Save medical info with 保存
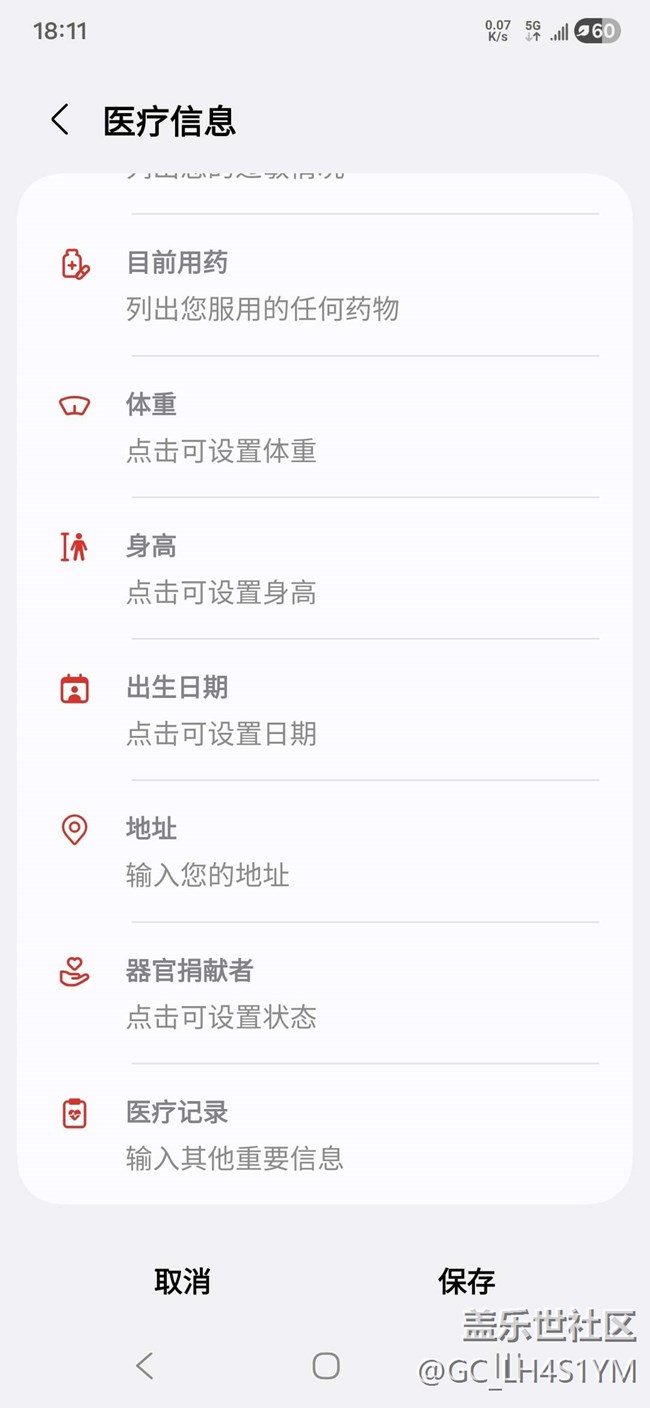 tap(466, 1281)
